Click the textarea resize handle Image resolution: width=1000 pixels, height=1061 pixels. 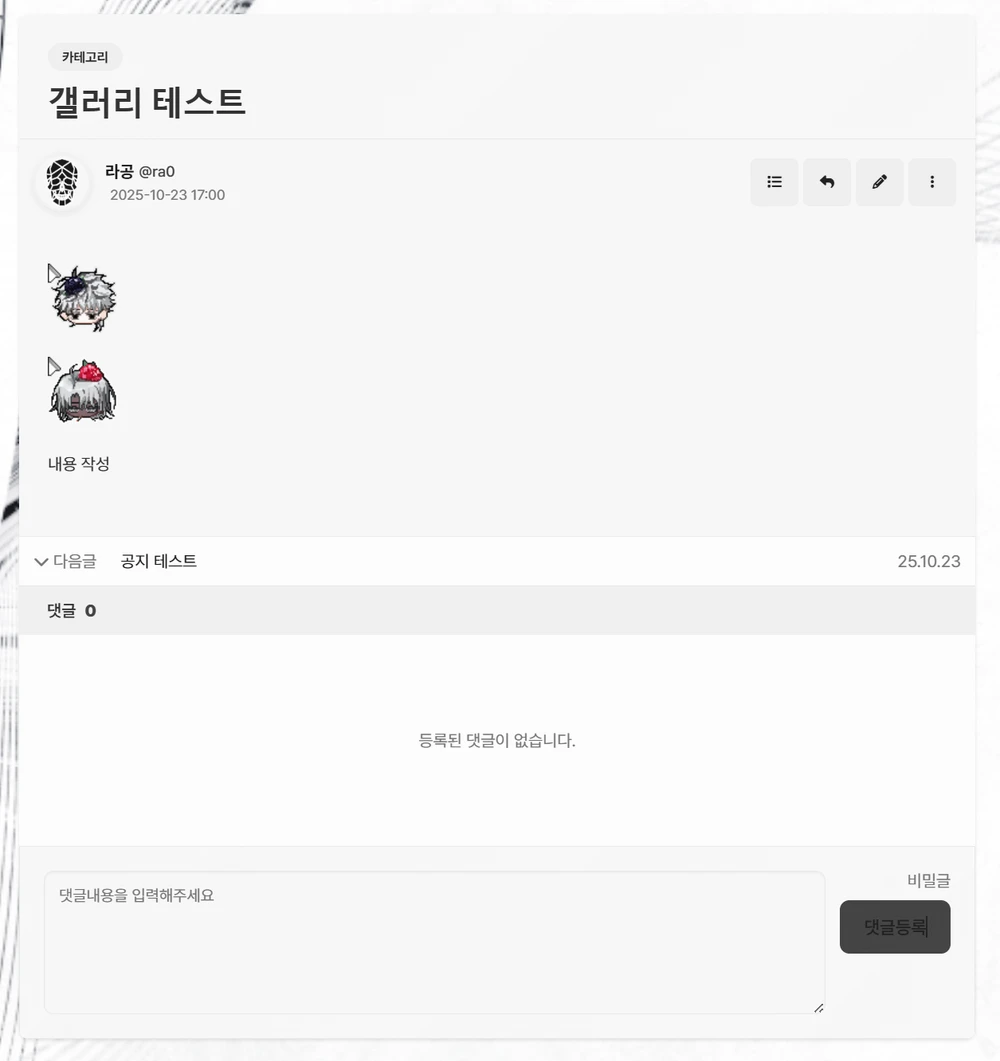[x=817, y=1008]
